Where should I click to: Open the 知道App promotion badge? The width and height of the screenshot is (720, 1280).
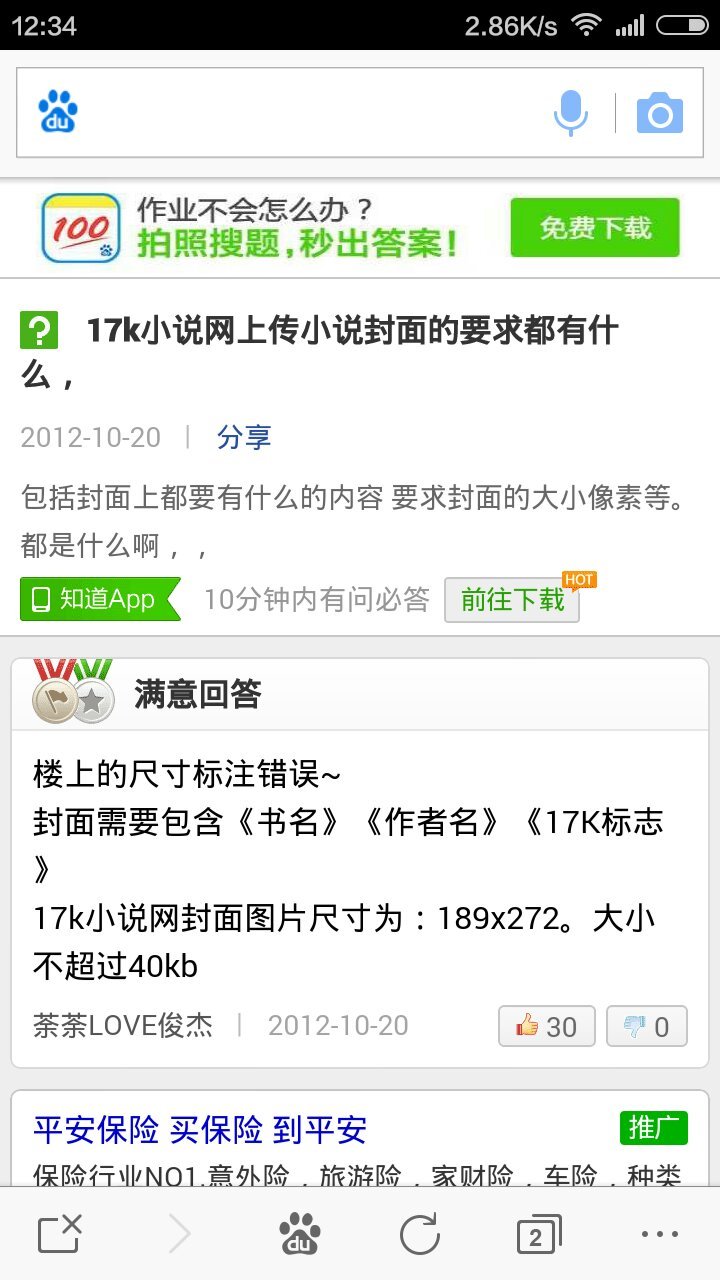pyautogui.click(x=100, y=599)
